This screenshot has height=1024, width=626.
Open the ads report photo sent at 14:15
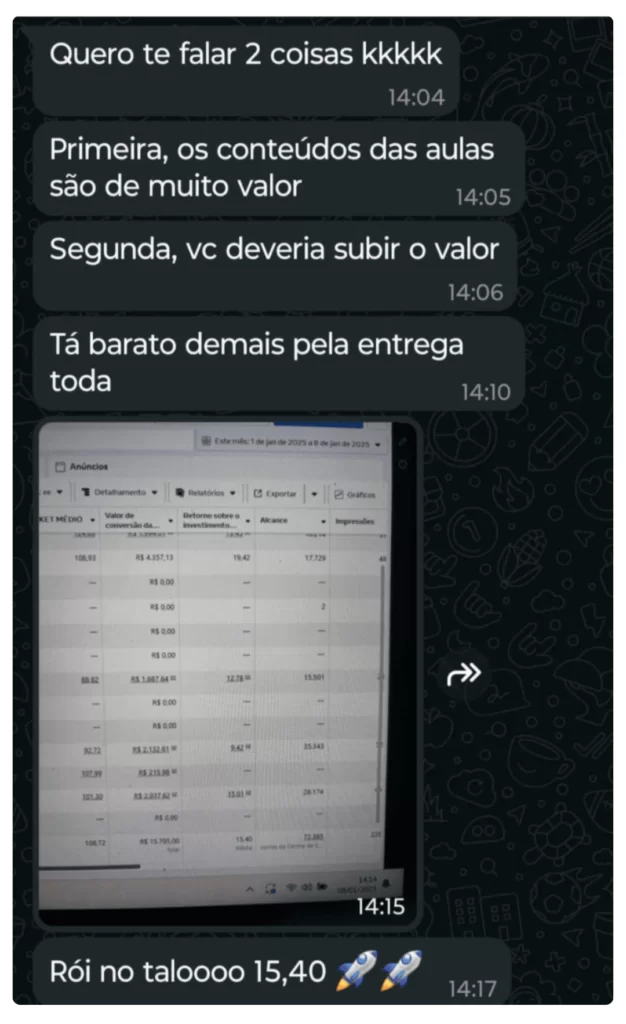click(x=228, y=670)
